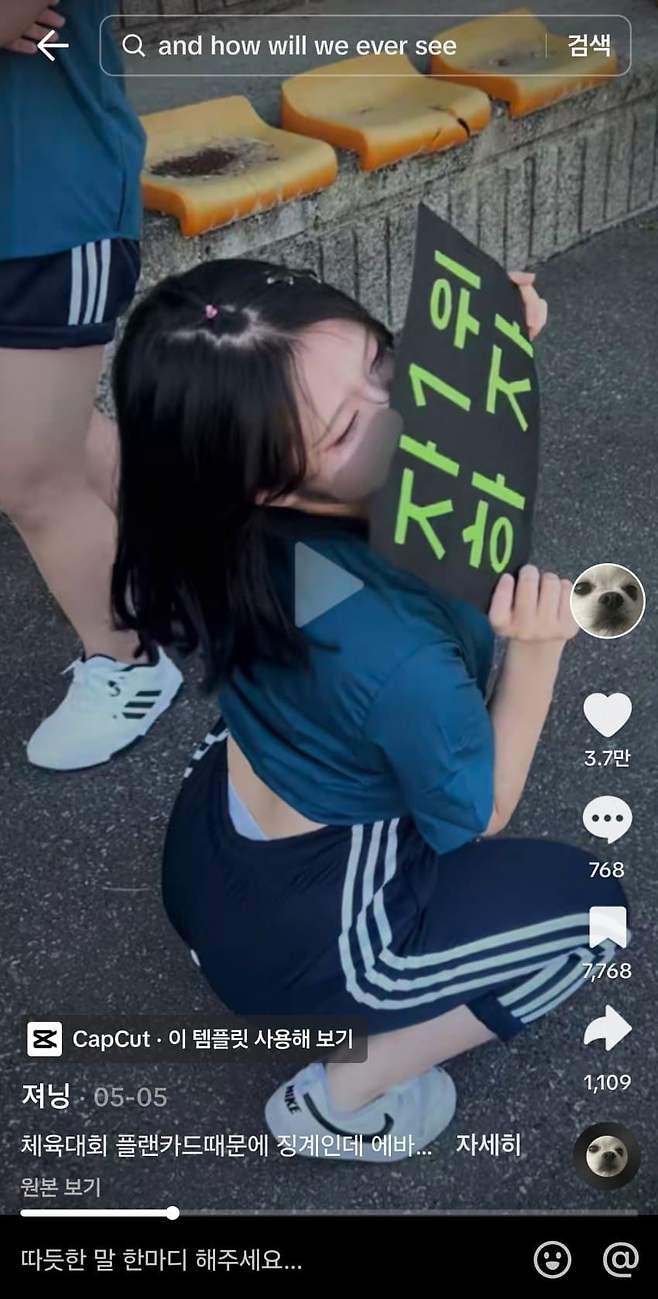
Task: Open the 768 comments
Action: (x=607, y=820)
